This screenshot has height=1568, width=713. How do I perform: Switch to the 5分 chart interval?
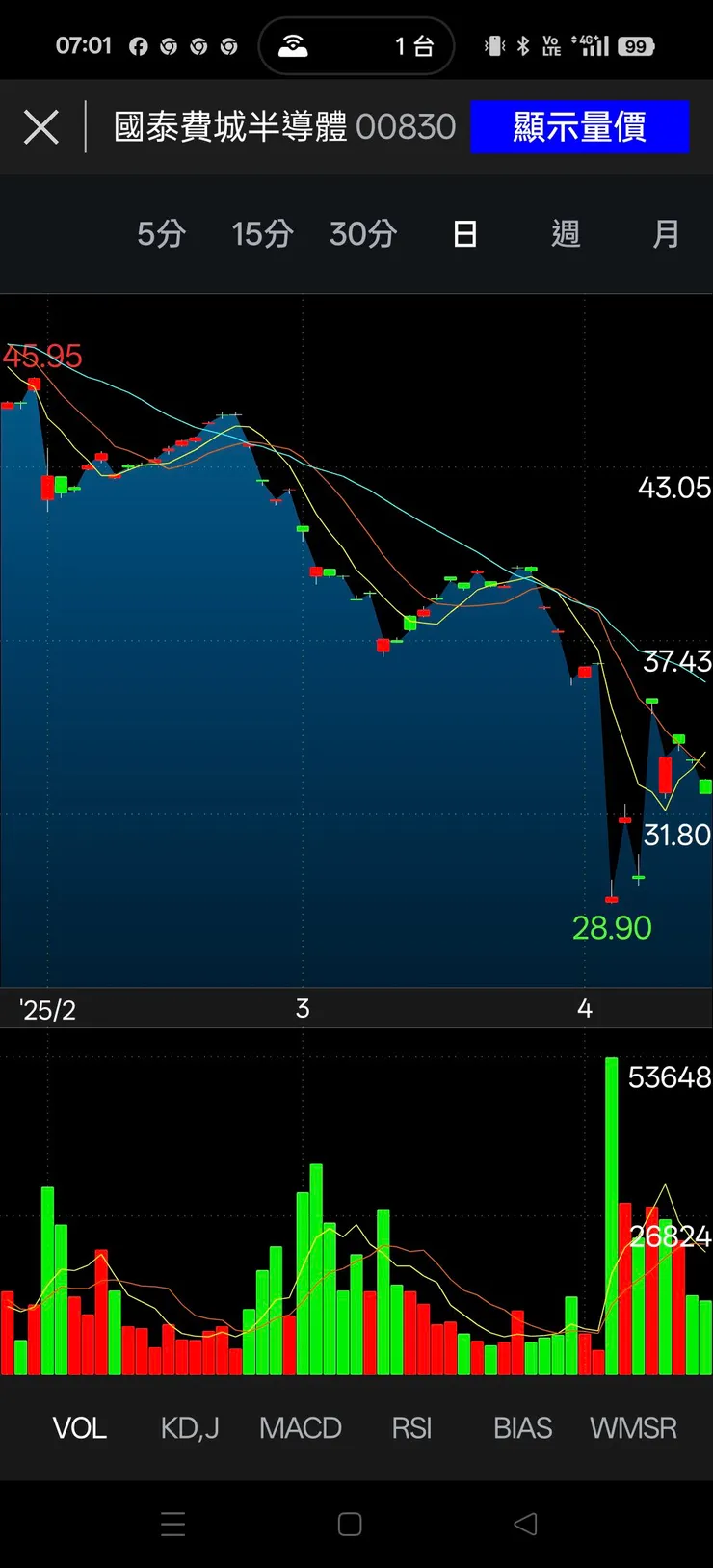coord(161,234)
